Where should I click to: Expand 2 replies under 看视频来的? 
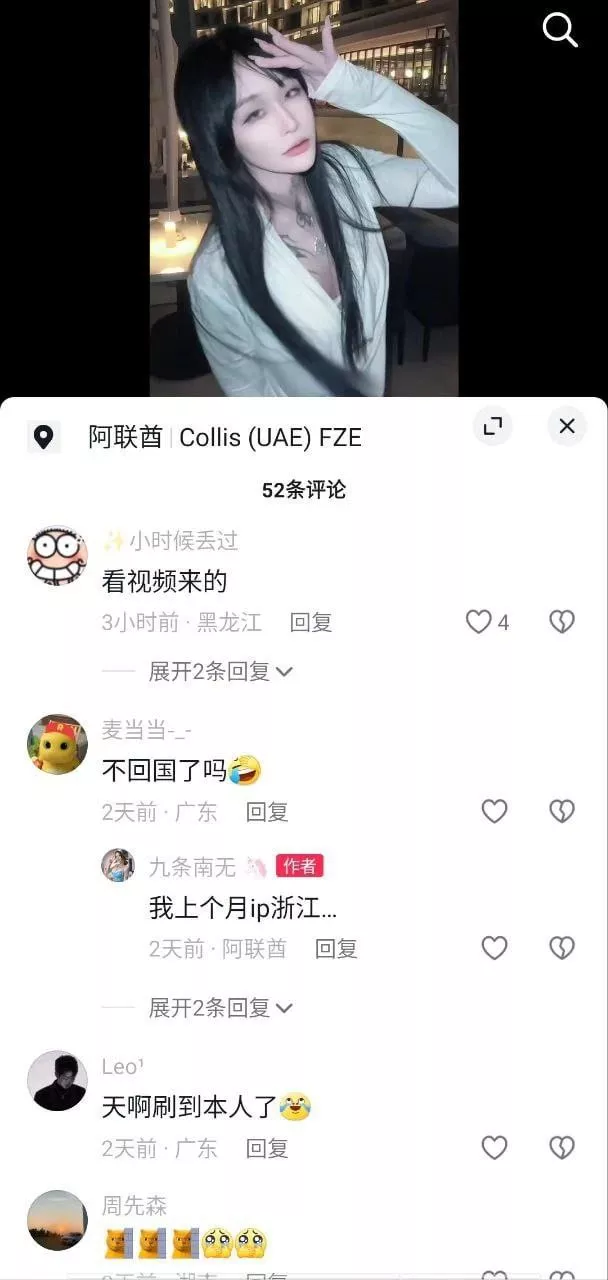tap(220, 672)
